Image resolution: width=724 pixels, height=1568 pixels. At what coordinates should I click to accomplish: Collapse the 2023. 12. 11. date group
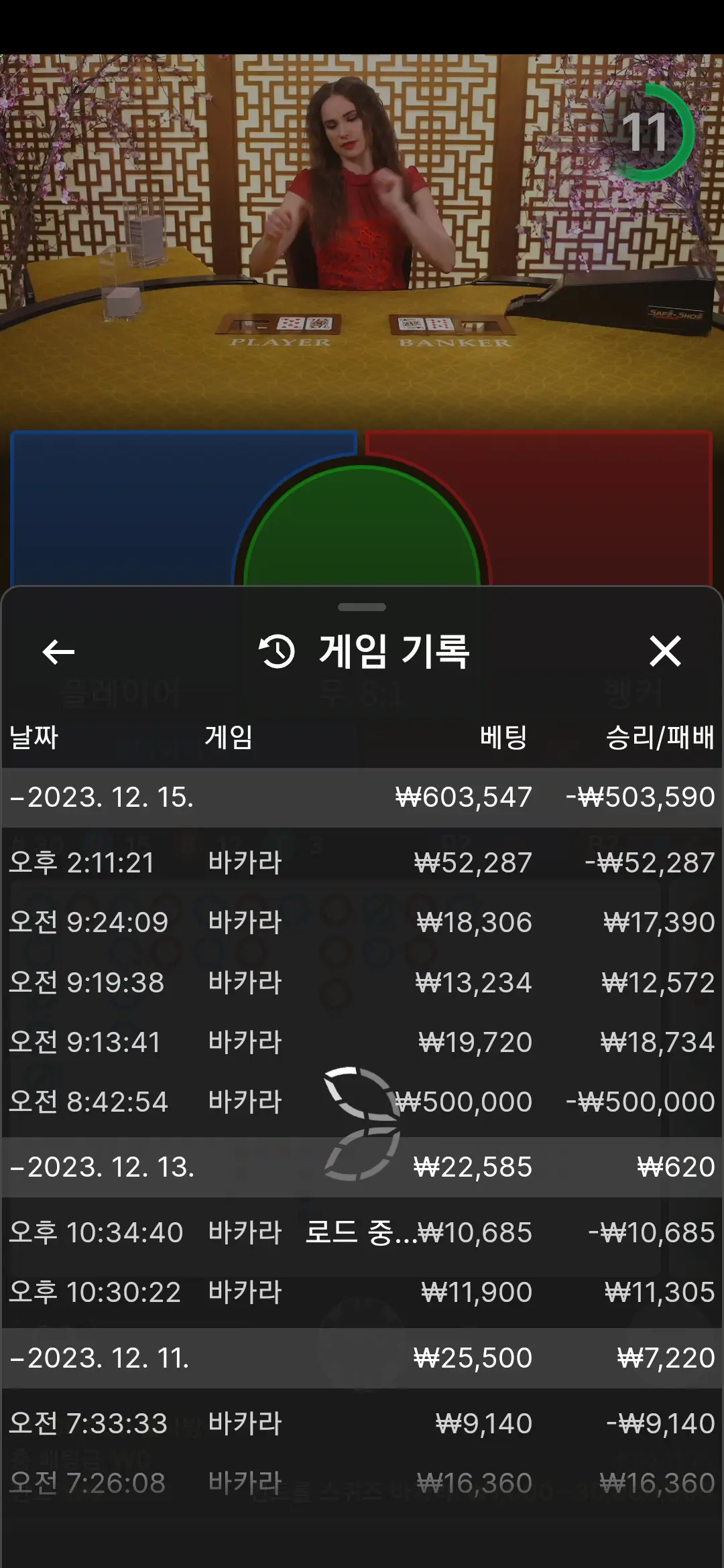click(362, 1358)
